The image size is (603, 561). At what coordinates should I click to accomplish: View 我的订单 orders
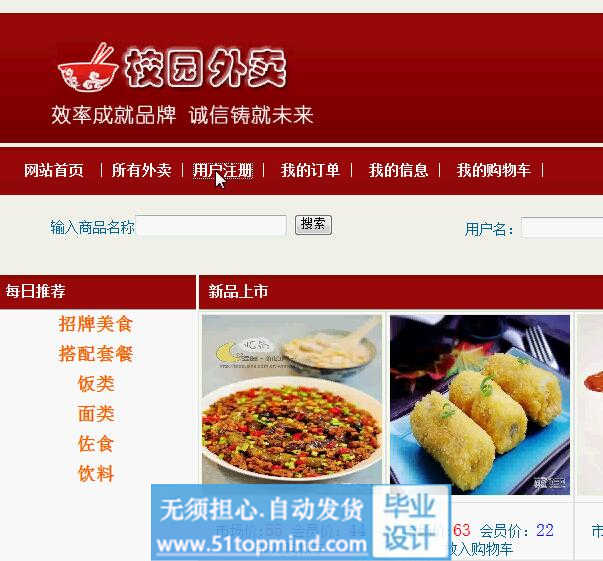click(310, 171)
